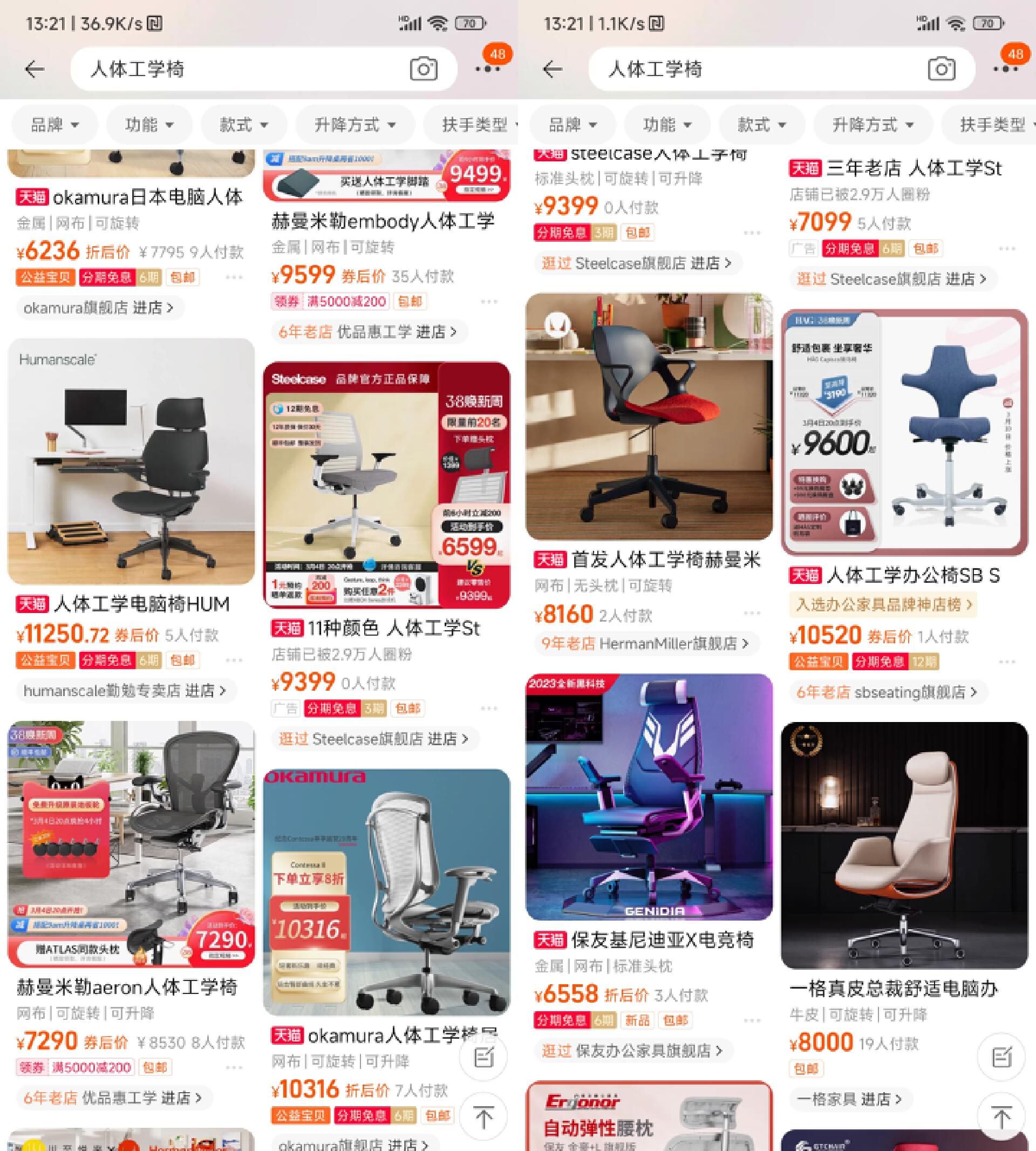Go to the sbseating旗舰店 store
Viewport: 1036px width, 1151px height.
(x=885, y=692)
